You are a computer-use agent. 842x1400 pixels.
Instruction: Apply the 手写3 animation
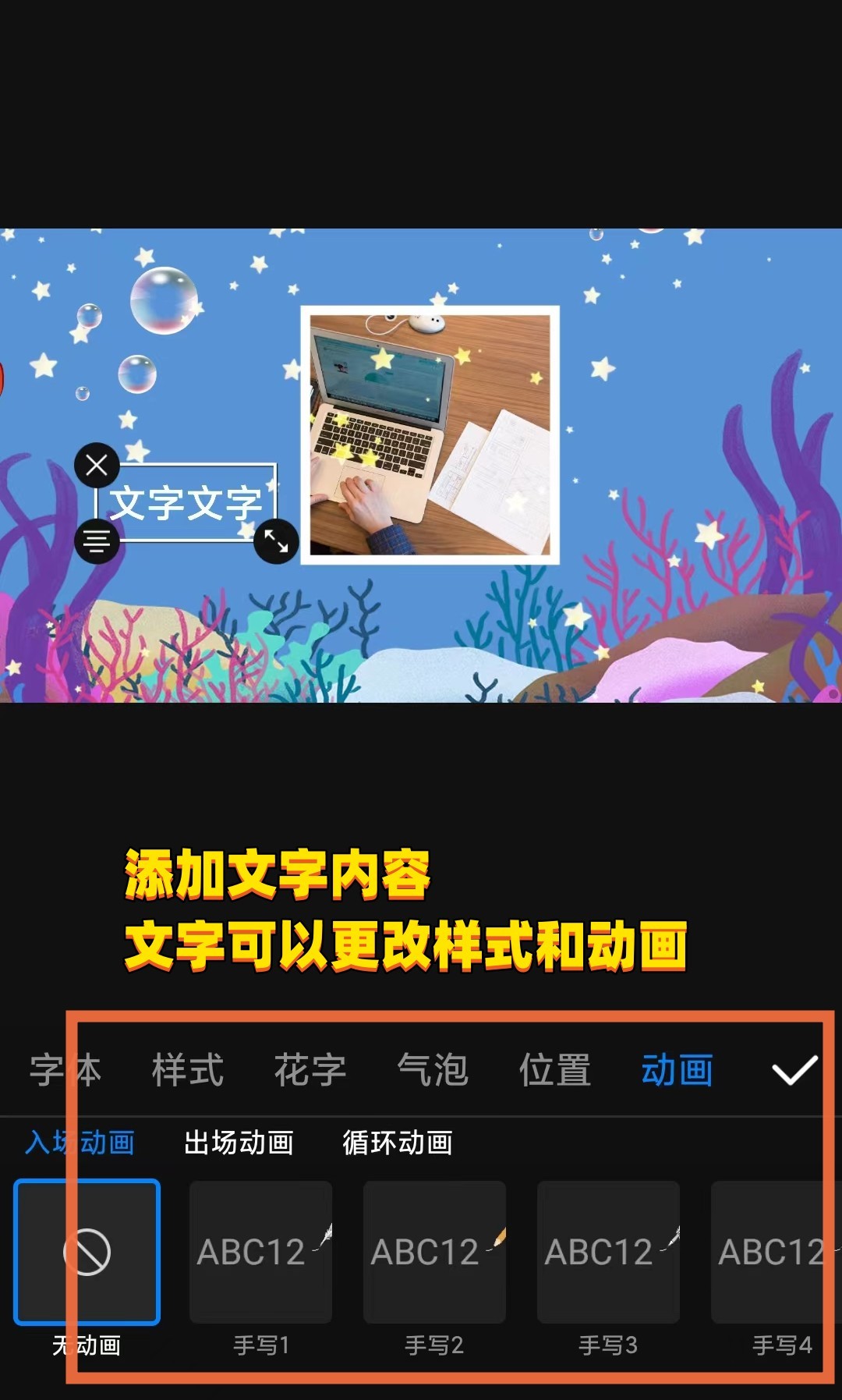(608, 1252)
